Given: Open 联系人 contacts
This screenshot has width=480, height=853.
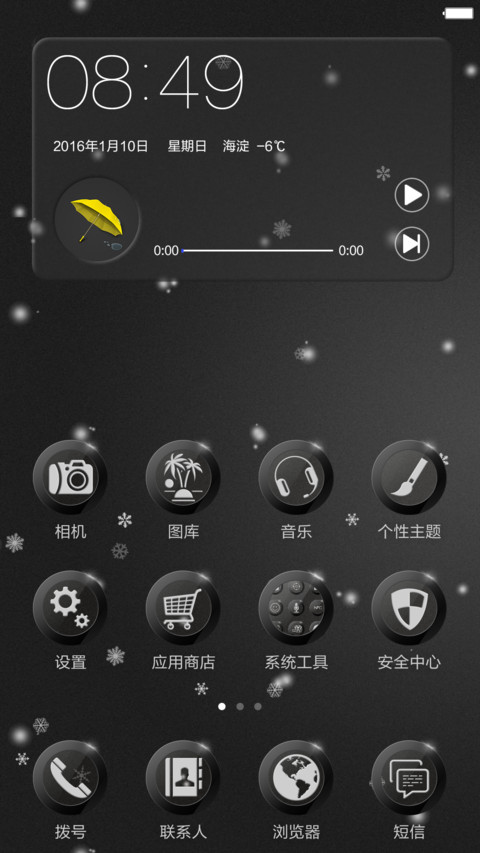Looking at the screenshot, I should (x=183, y=777).
